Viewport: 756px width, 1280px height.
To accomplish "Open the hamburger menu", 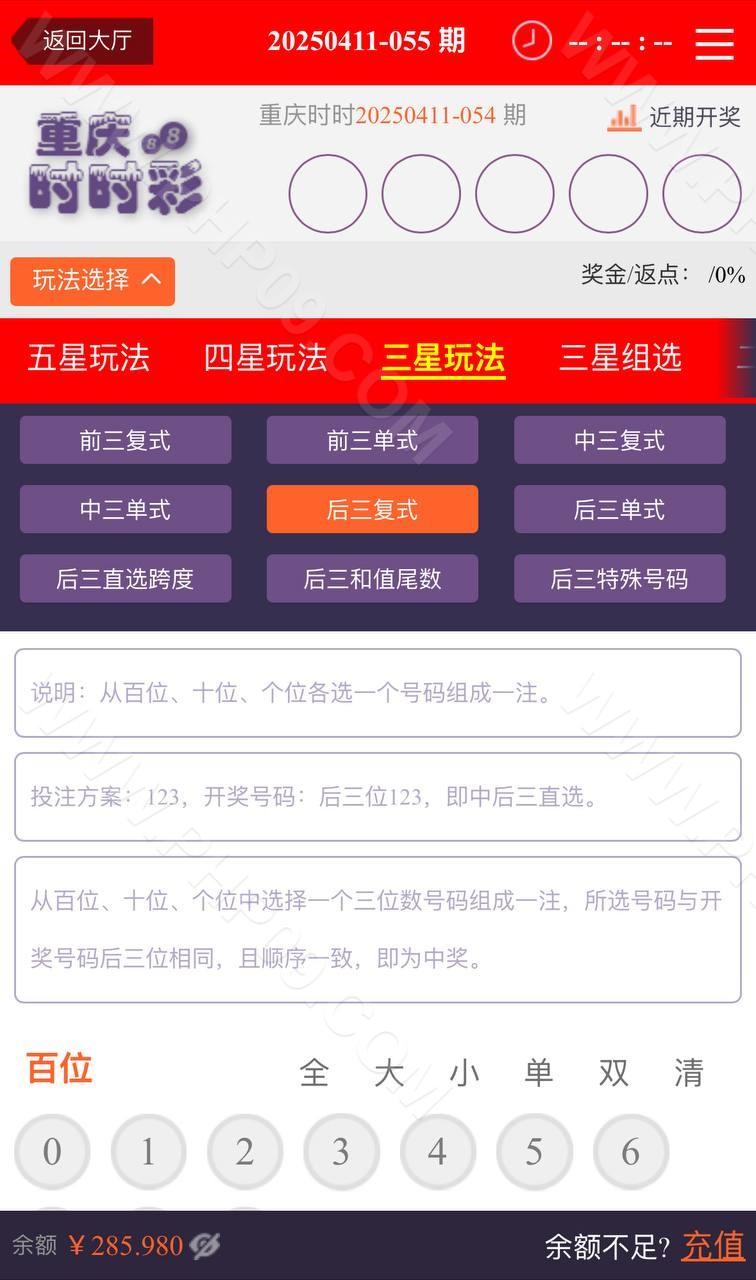I will click(714, 42).
